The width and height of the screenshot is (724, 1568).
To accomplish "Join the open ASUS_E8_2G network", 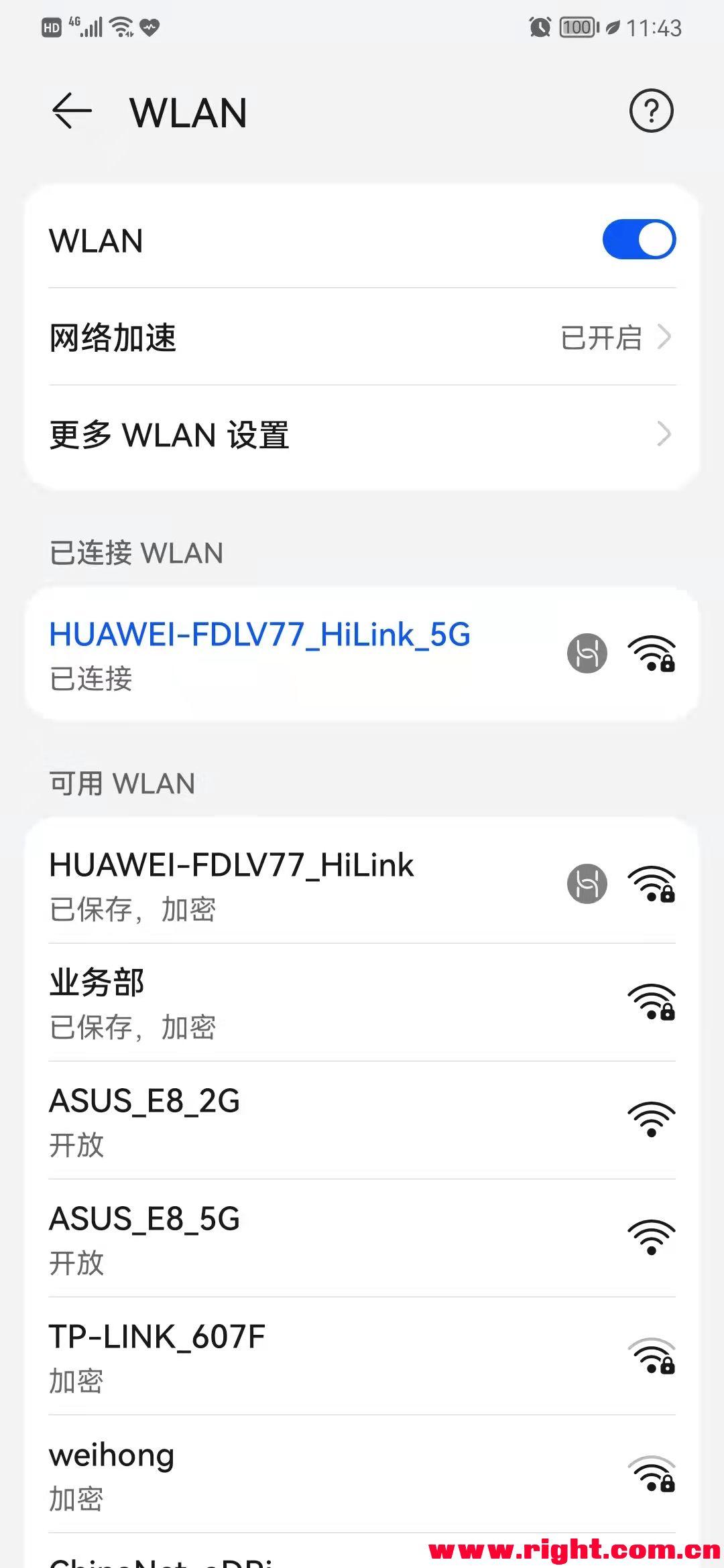I will (x=362, y=1120).
